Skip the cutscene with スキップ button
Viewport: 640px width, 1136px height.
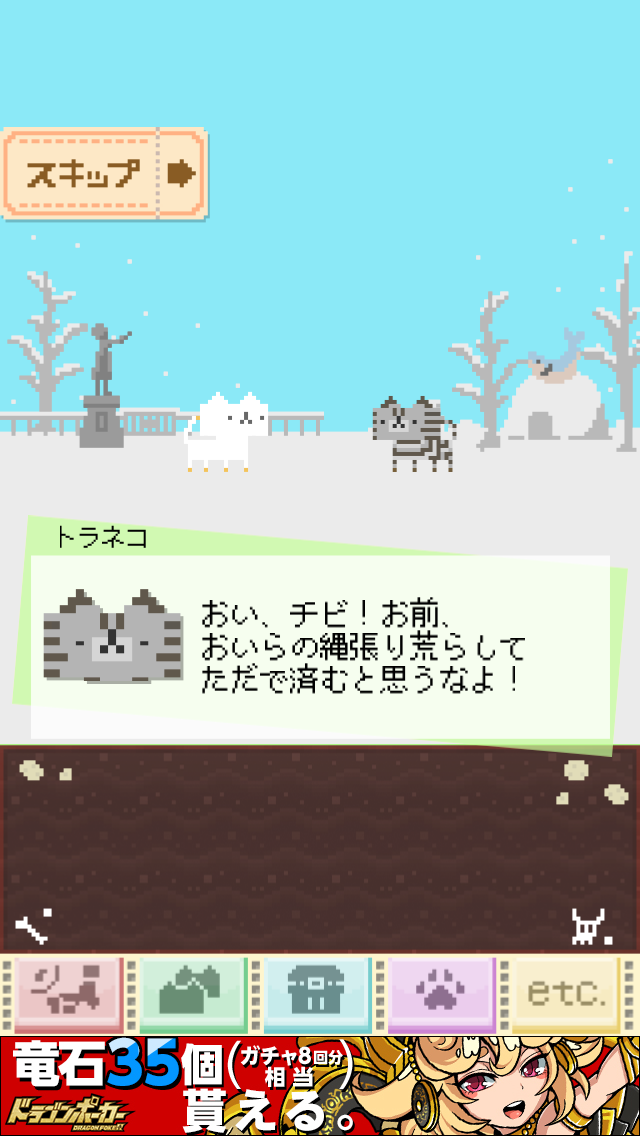[104, 174]
